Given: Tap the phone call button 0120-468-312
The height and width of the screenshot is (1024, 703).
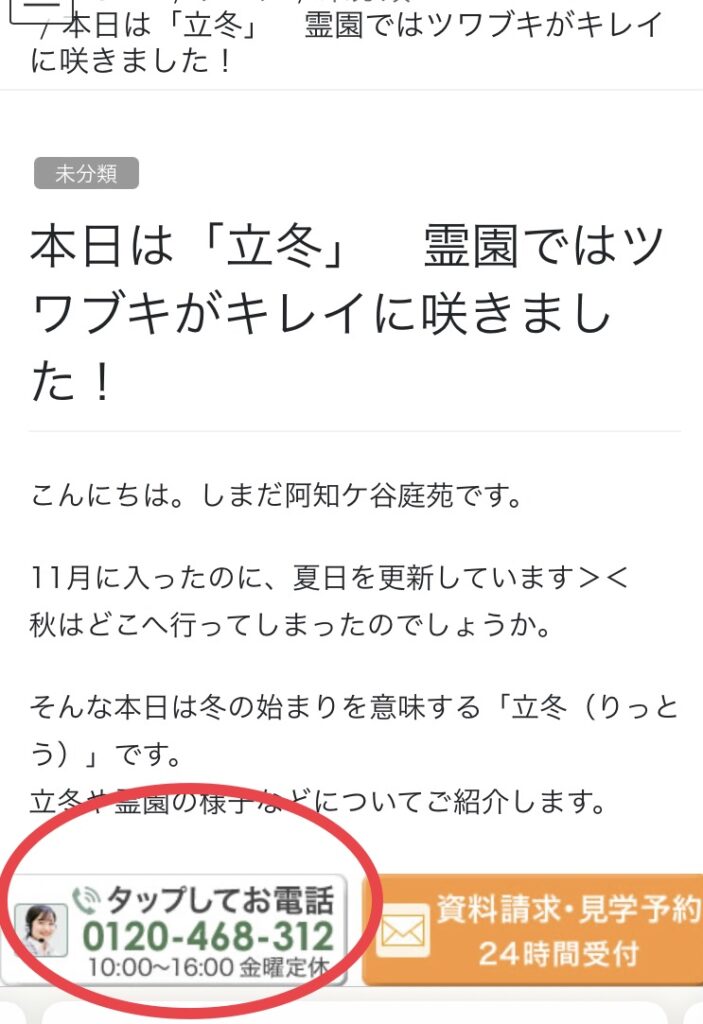Looking at the screenshot, I should point(176,930).
